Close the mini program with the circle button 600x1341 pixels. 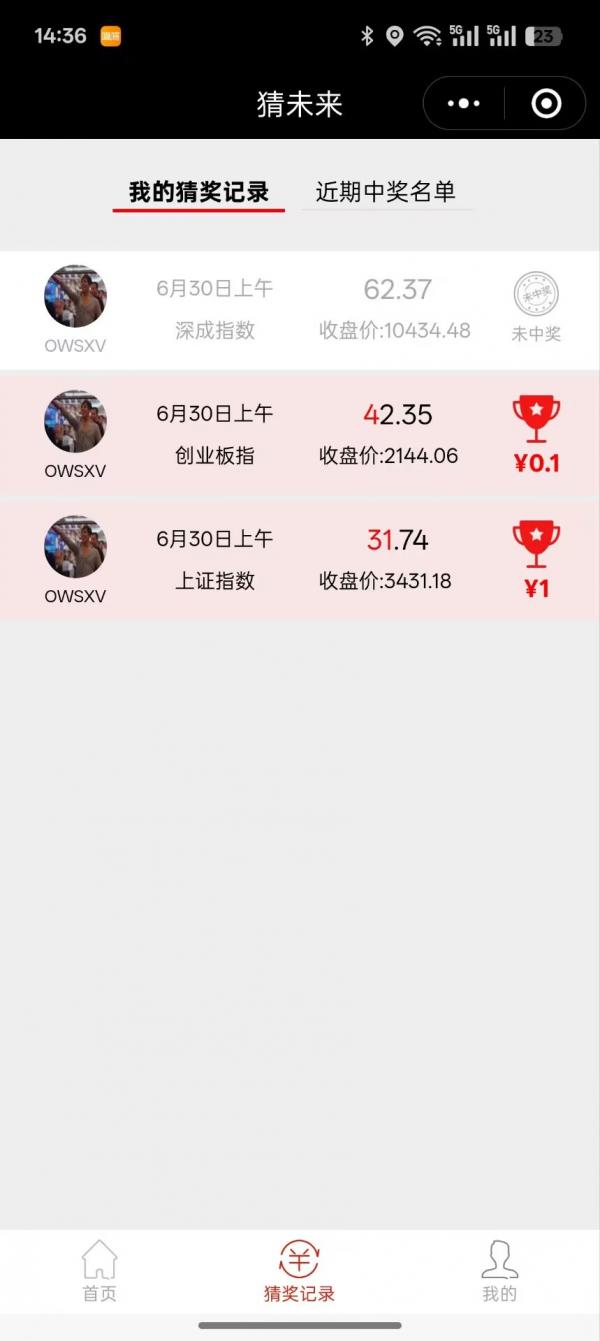coord(546,103)
